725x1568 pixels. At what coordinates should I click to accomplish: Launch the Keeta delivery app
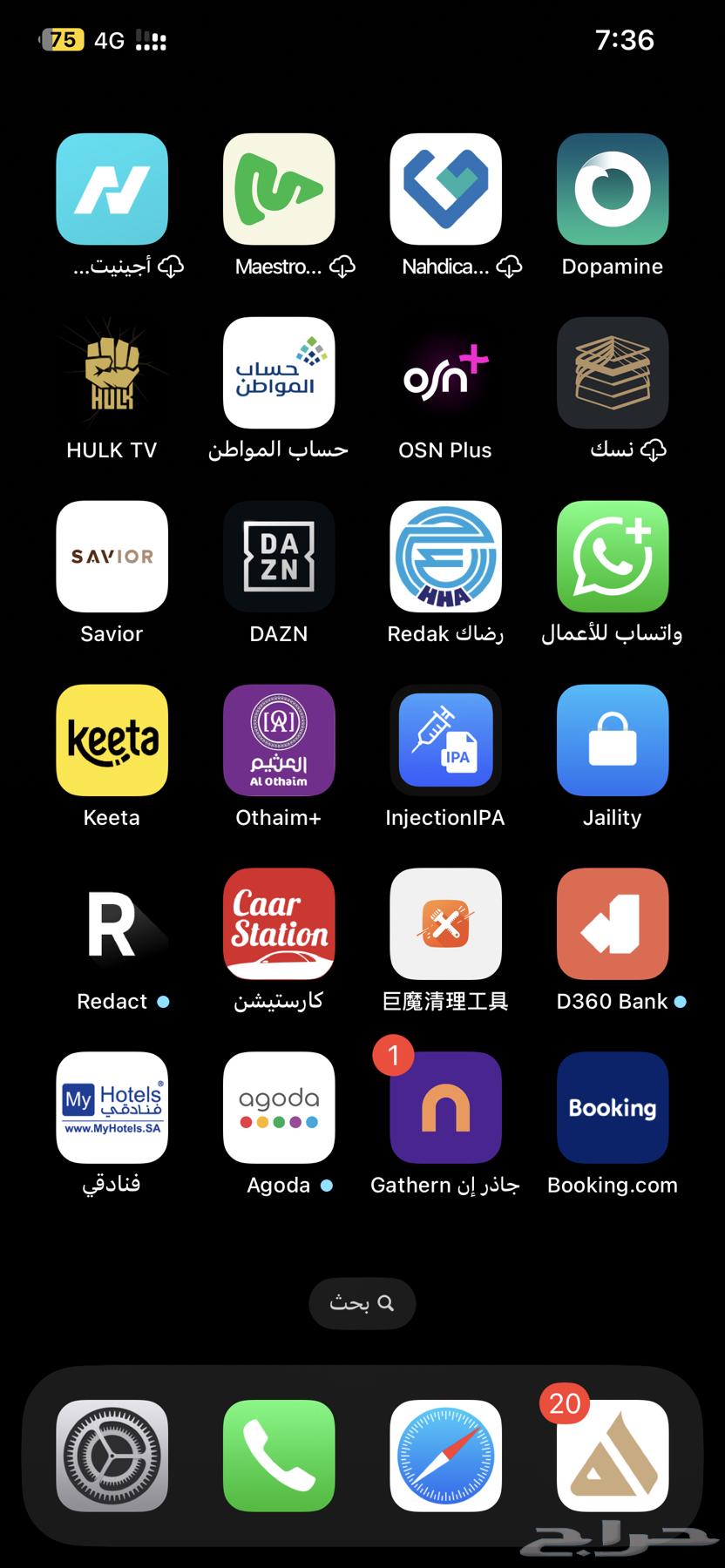click(112, 740)
